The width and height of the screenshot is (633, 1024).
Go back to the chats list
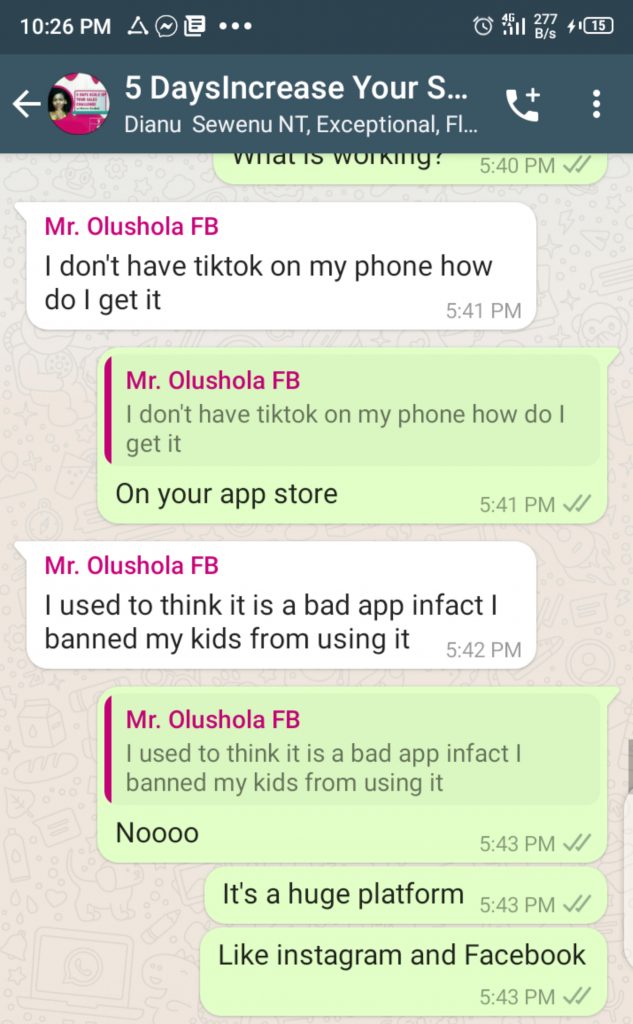click(25, 104)
